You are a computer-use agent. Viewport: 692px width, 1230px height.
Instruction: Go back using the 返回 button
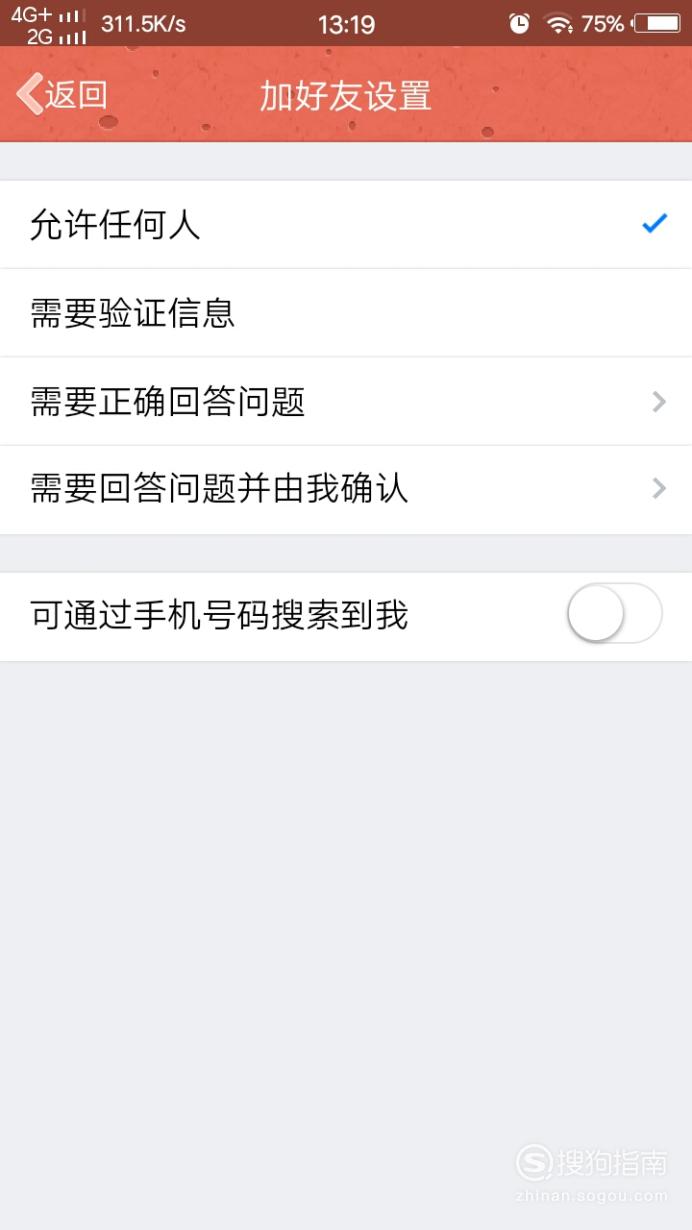pyautogui.click(x=62, y=95)
